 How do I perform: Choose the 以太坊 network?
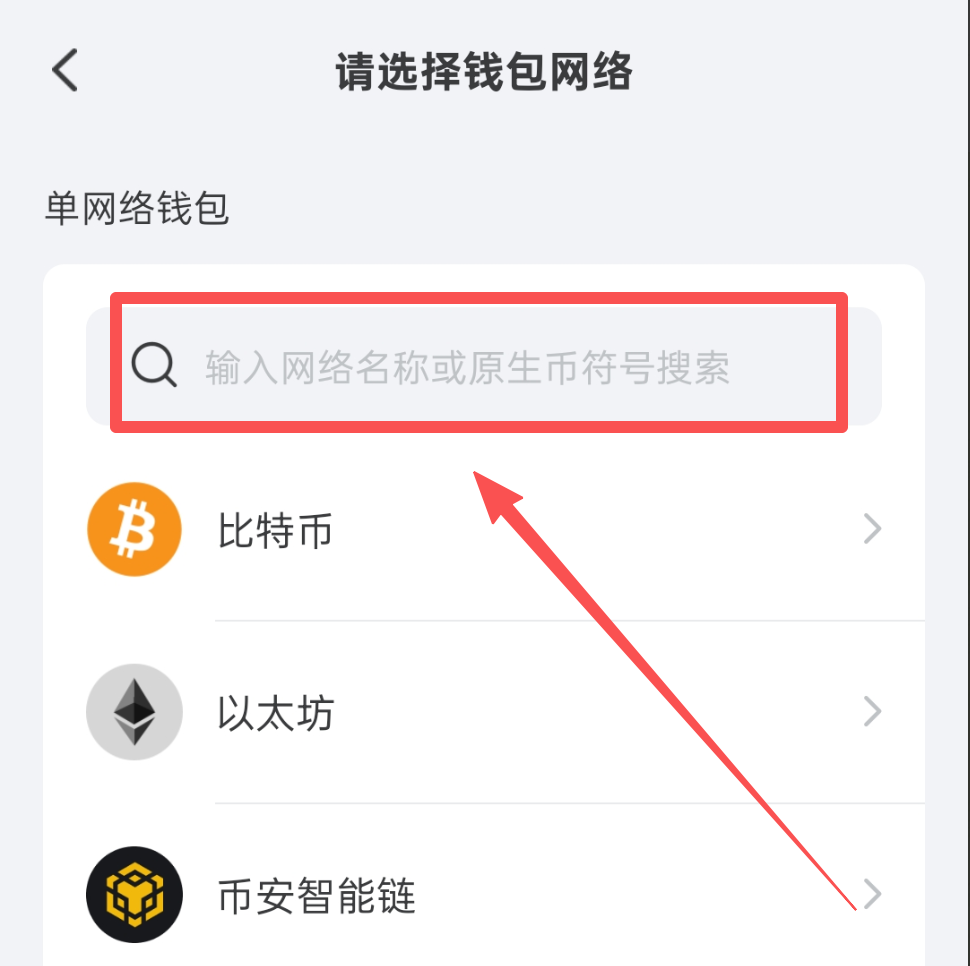480,712
